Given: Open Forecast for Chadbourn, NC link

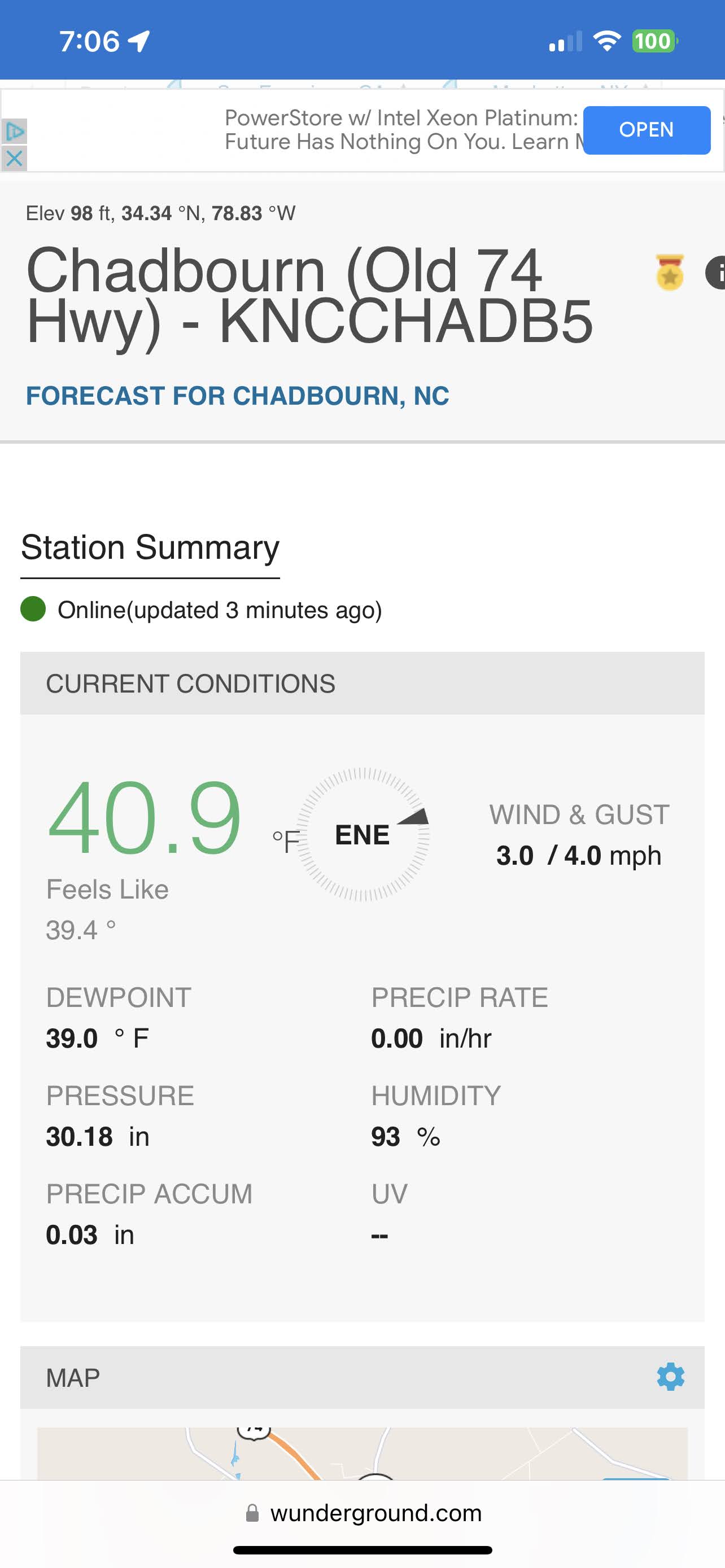Looking at the screenshot, I should 237,396.
